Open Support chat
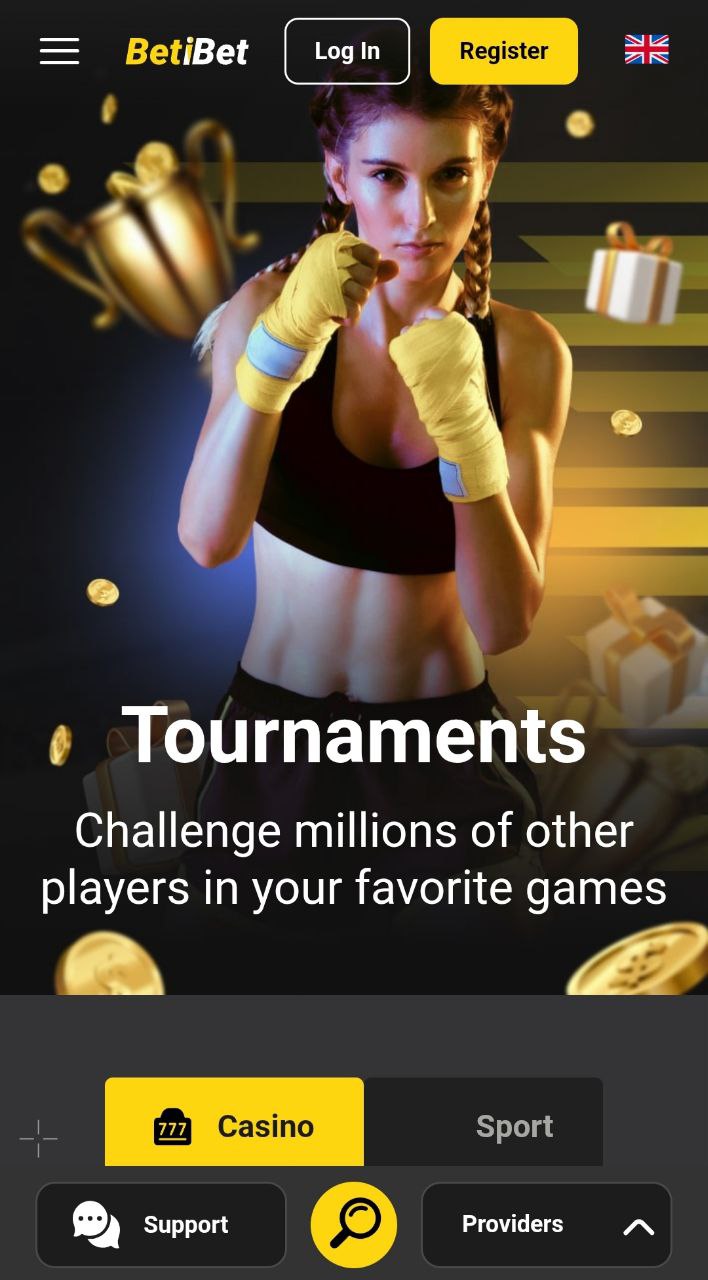The image size is (708, 1280). click(x=161, y=1225)
